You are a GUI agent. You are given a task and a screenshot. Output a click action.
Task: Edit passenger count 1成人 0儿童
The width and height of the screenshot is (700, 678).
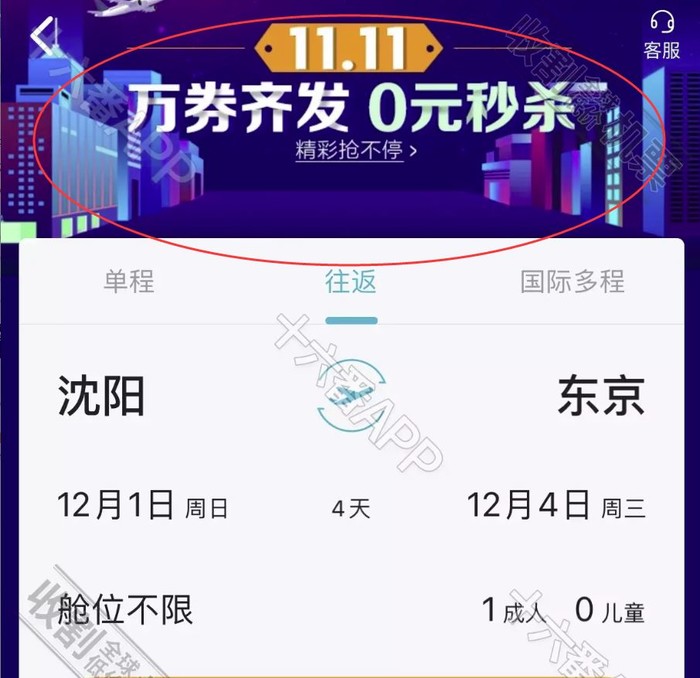(x=563, y=609)
